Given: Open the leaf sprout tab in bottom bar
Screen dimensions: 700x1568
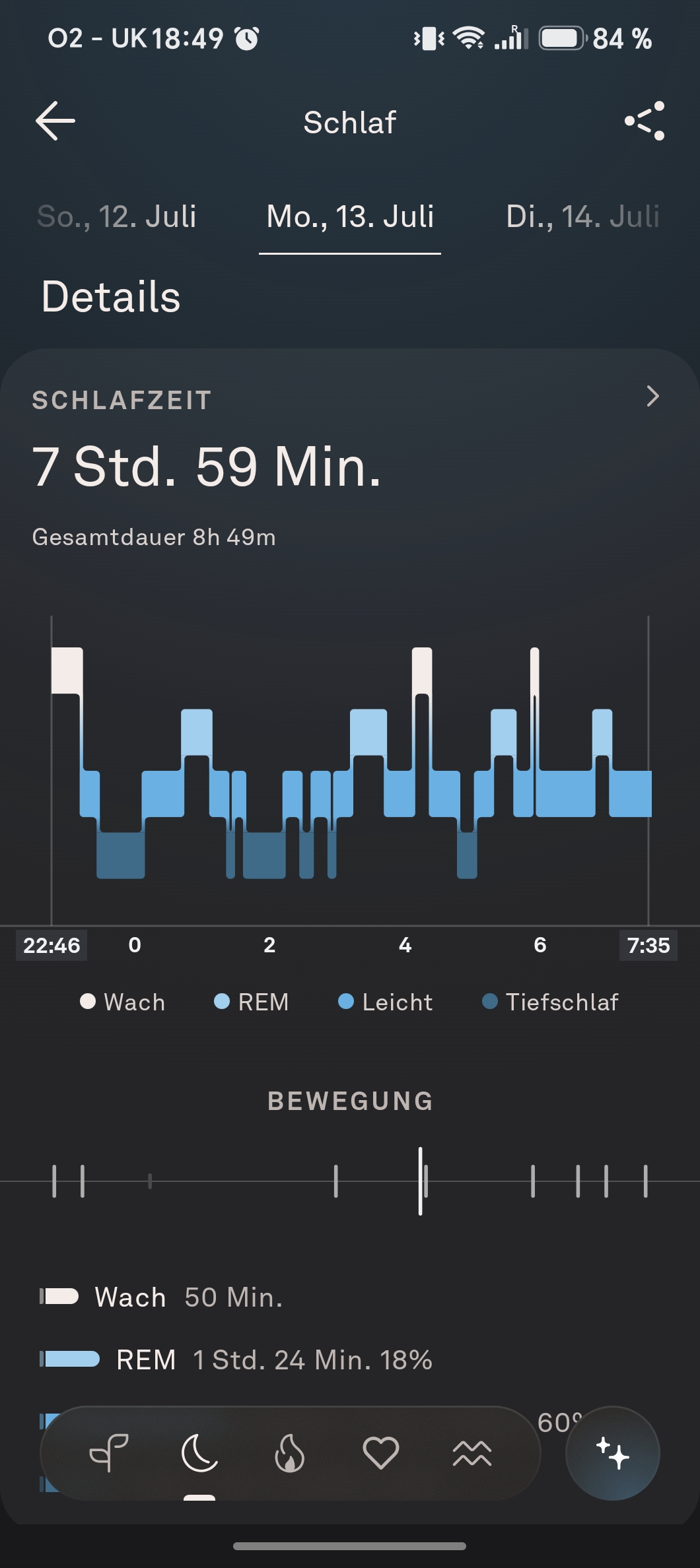Looking at the screenshot, I should tap(109, 1453).
